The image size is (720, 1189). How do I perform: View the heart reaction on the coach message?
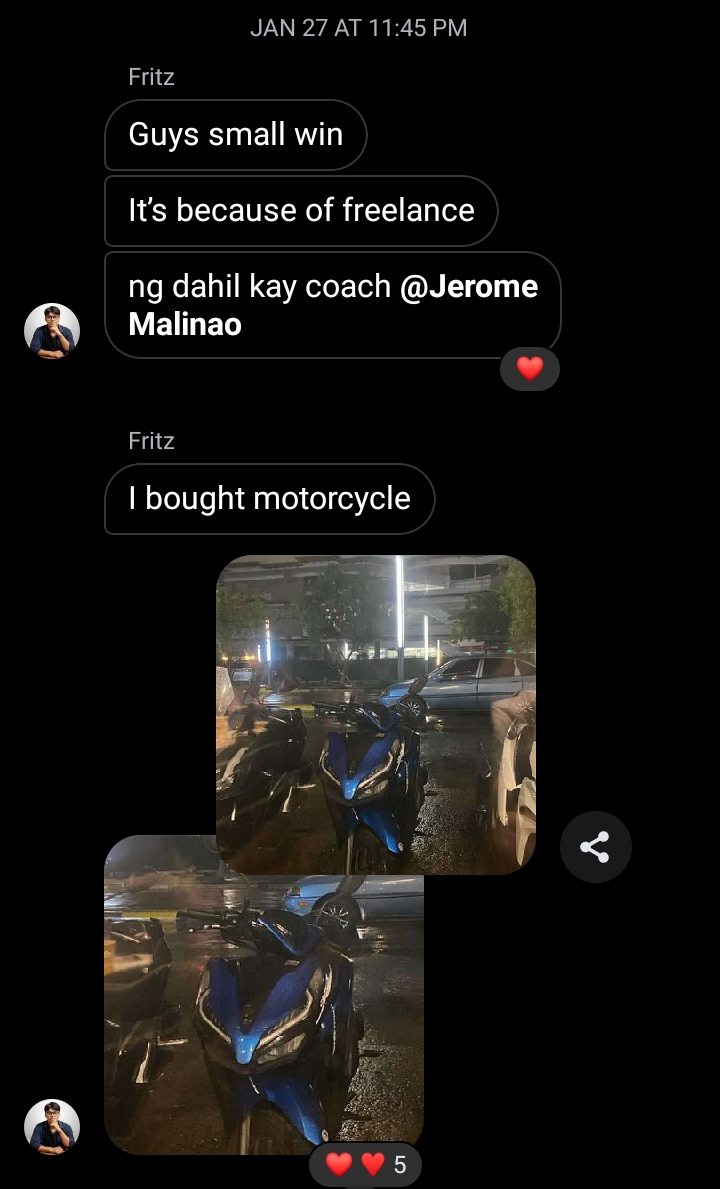529,369
